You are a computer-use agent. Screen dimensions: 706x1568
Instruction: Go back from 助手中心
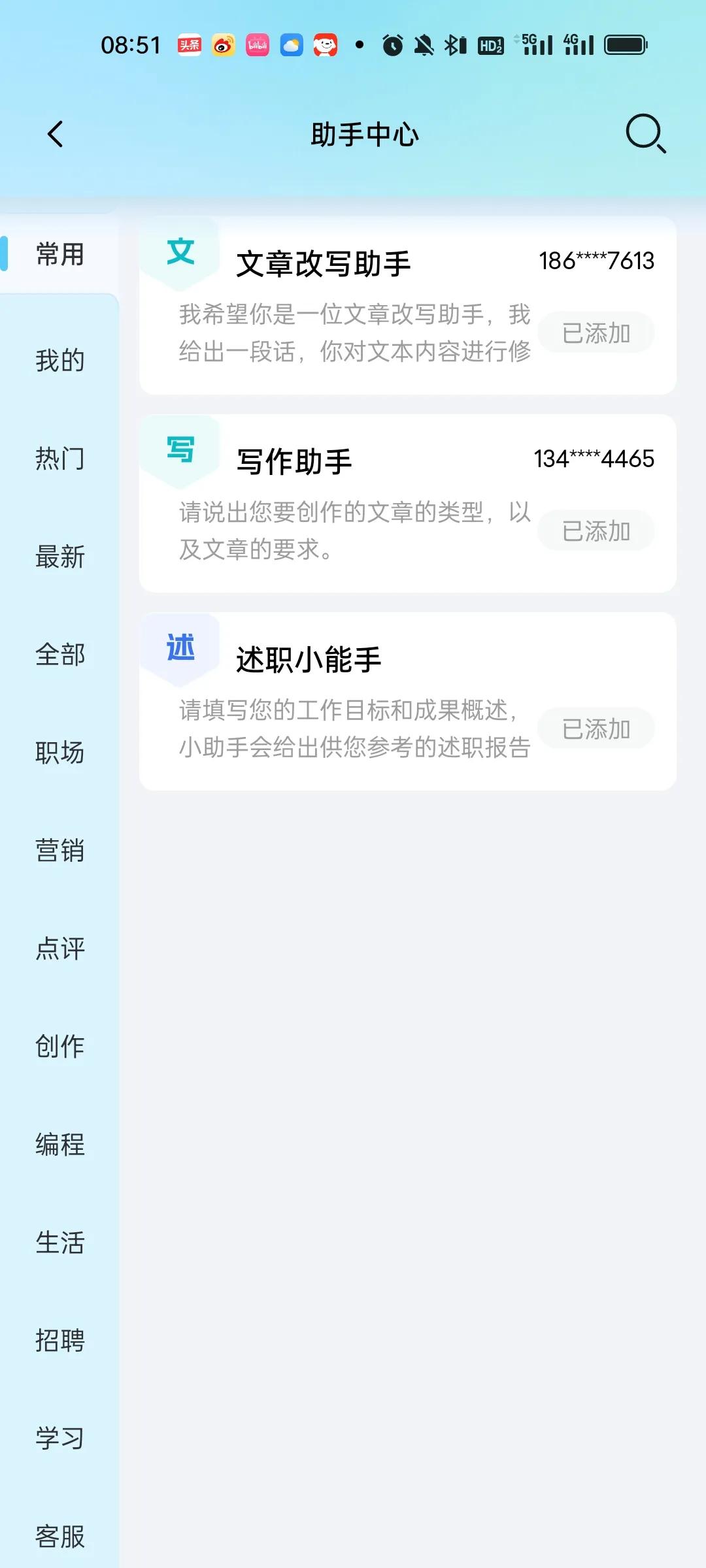[x=56, y=134]
